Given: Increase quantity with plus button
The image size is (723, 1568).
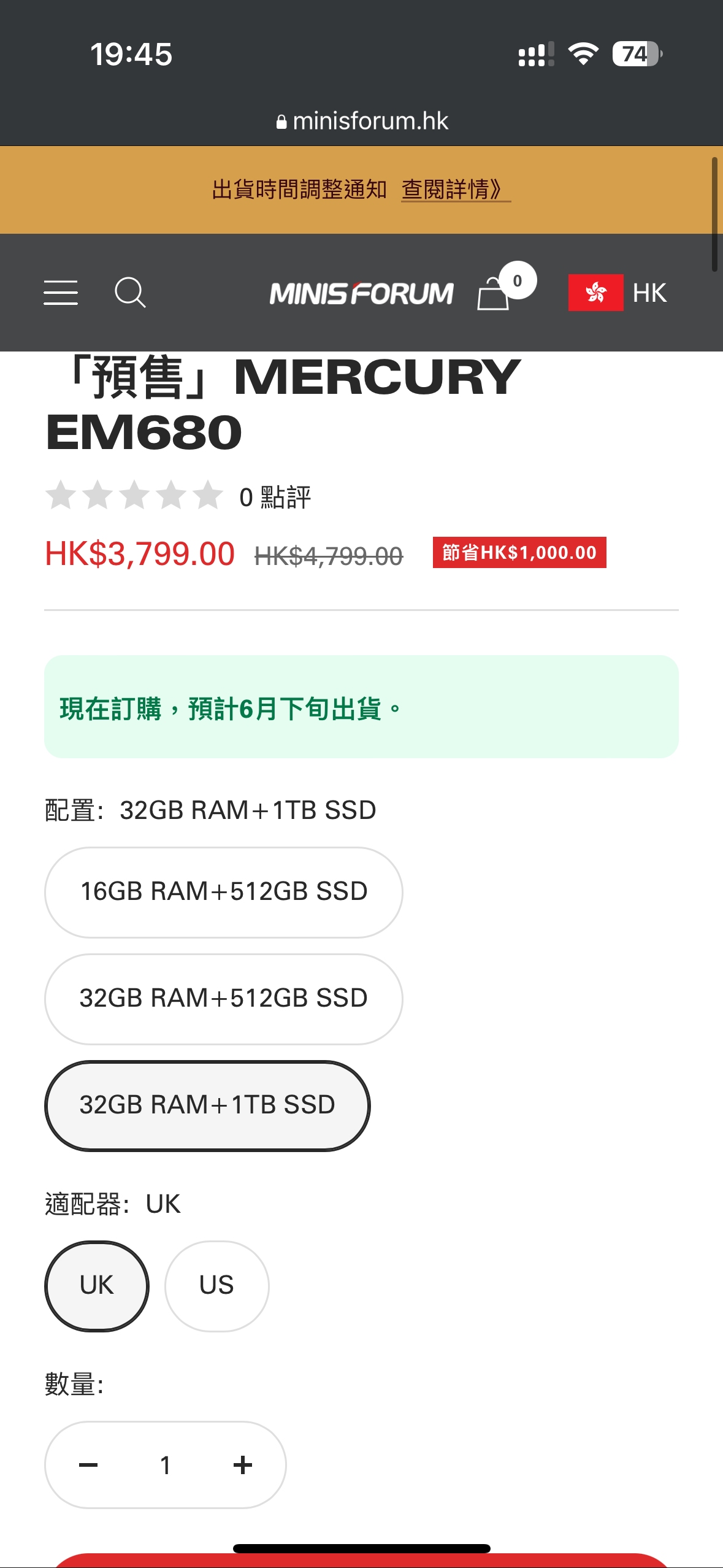Looking at the screenshot, I should (243, 1465).
